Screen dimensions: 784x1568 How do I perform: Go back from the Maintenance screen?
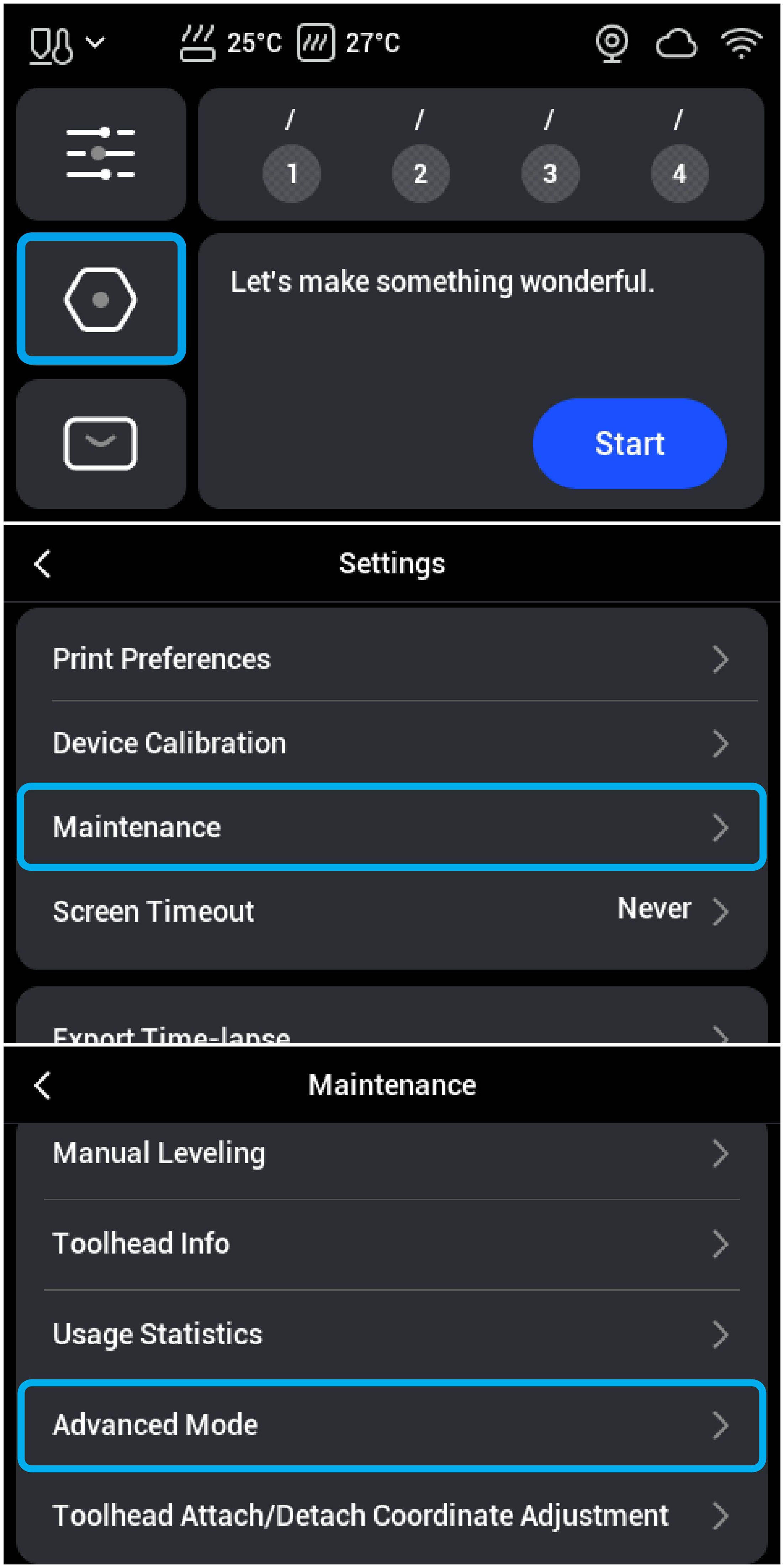tap(43, 1085)
